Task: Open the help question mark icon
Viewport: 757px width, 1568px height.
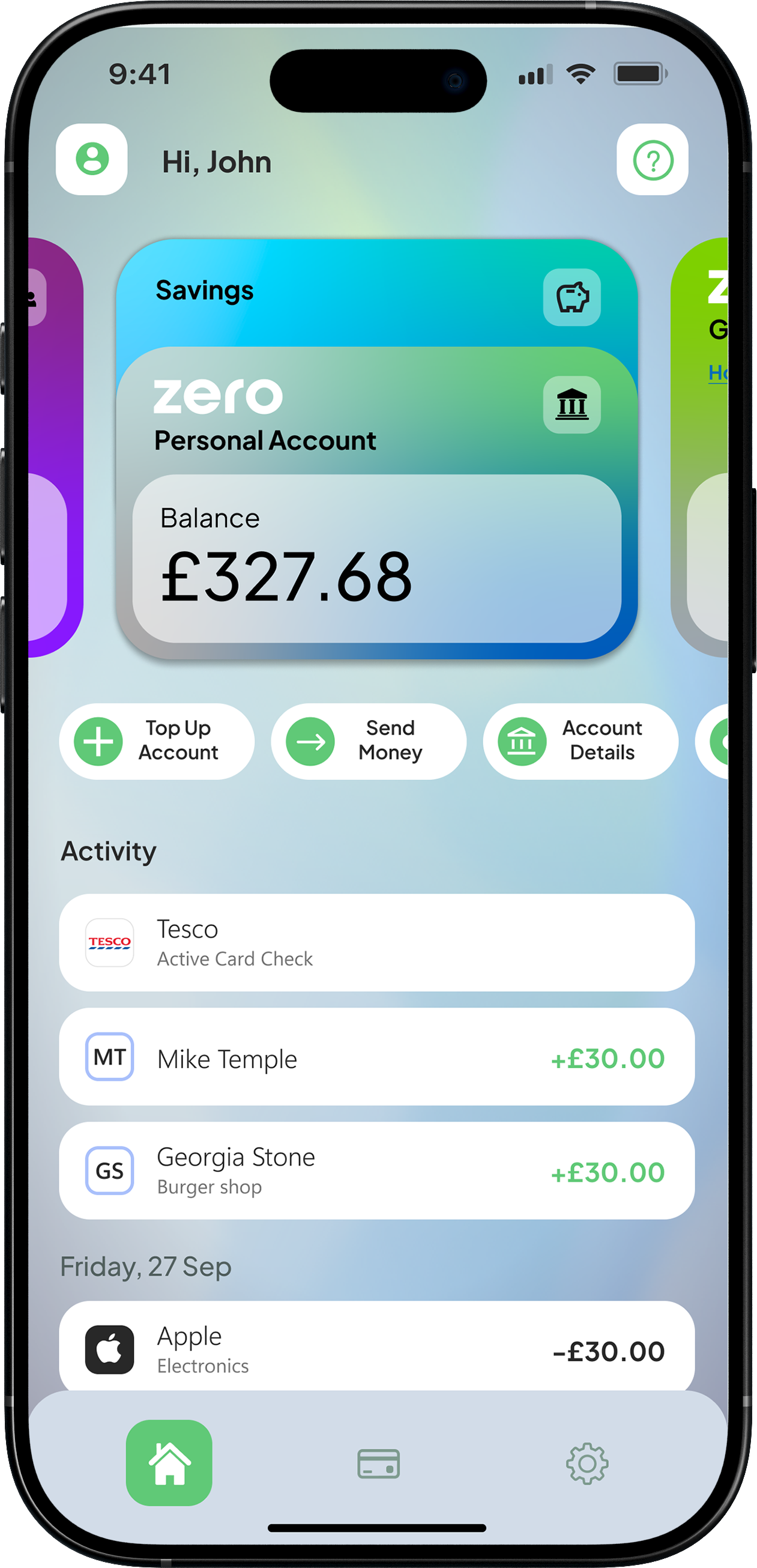Action: point(653,160)
